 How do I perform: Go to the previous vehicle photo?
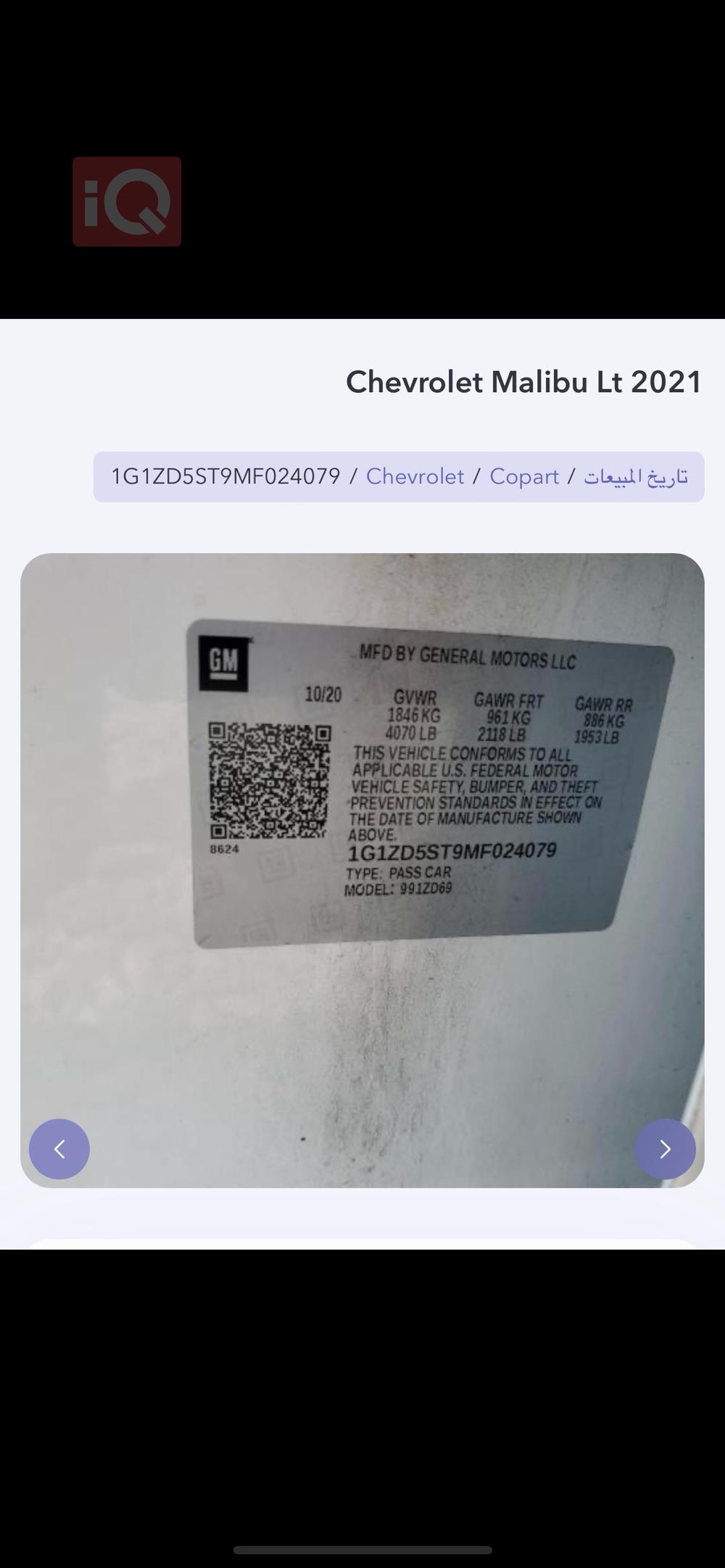point(59,1149)
